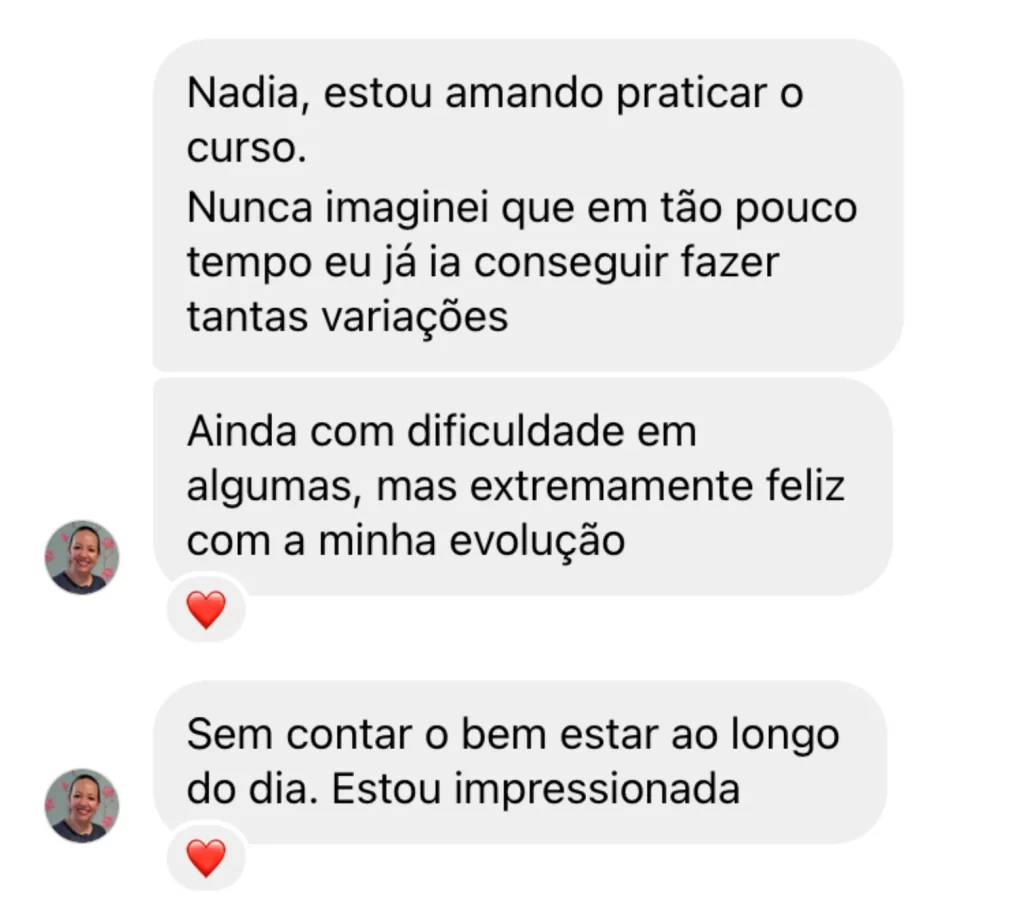Open sender's avatar beside 'minha evolução' message
1024x907 pixels.
tap(82, 557)
